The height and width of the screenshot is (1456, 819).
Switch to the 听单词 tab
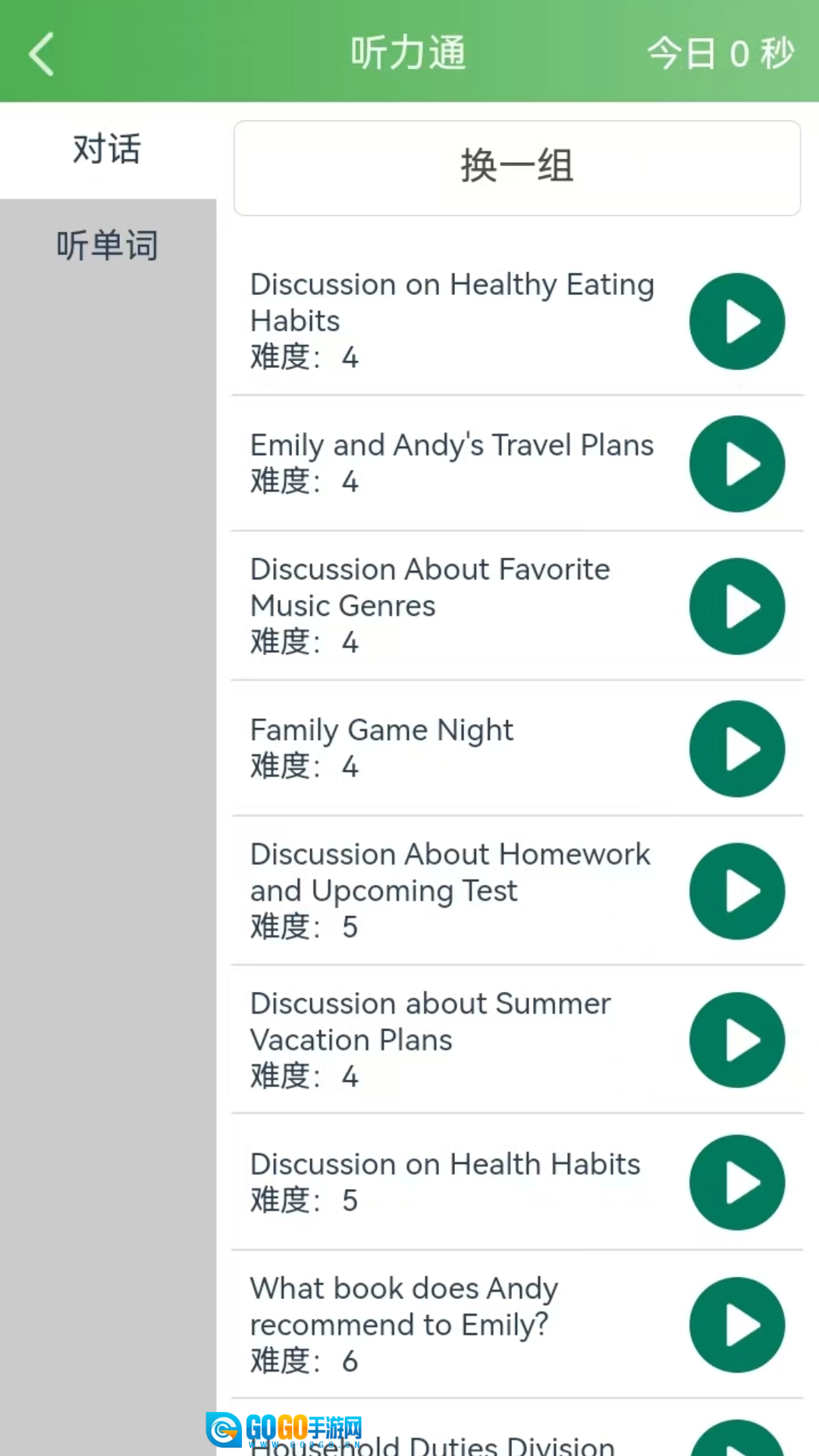108,246
